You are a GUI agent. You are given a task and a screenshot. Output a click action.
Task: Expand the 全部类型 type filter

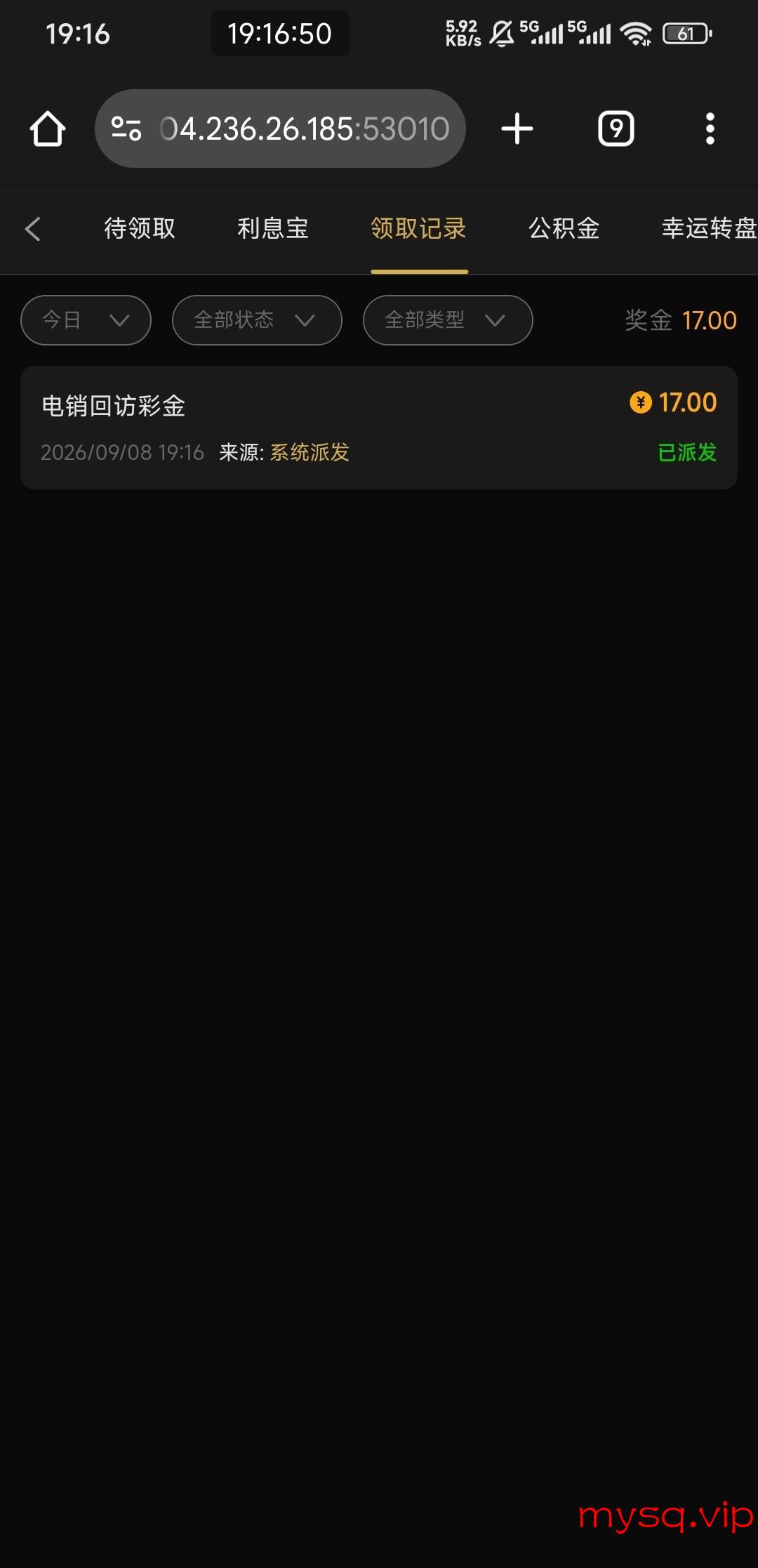[448, 320]
